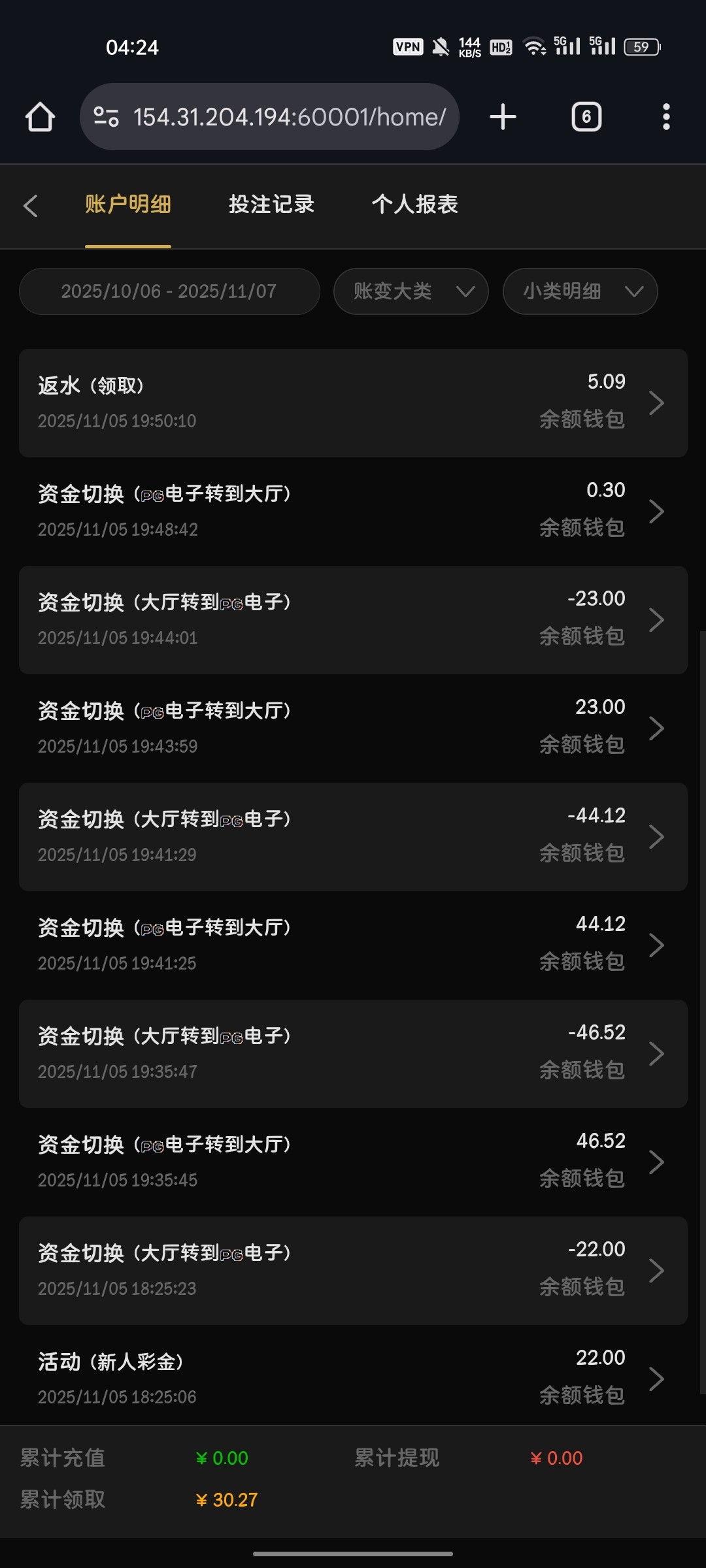The image size is (706, 1568).
Task: Open the browser three-dot overflow menu
Action: tap(665, 116)
